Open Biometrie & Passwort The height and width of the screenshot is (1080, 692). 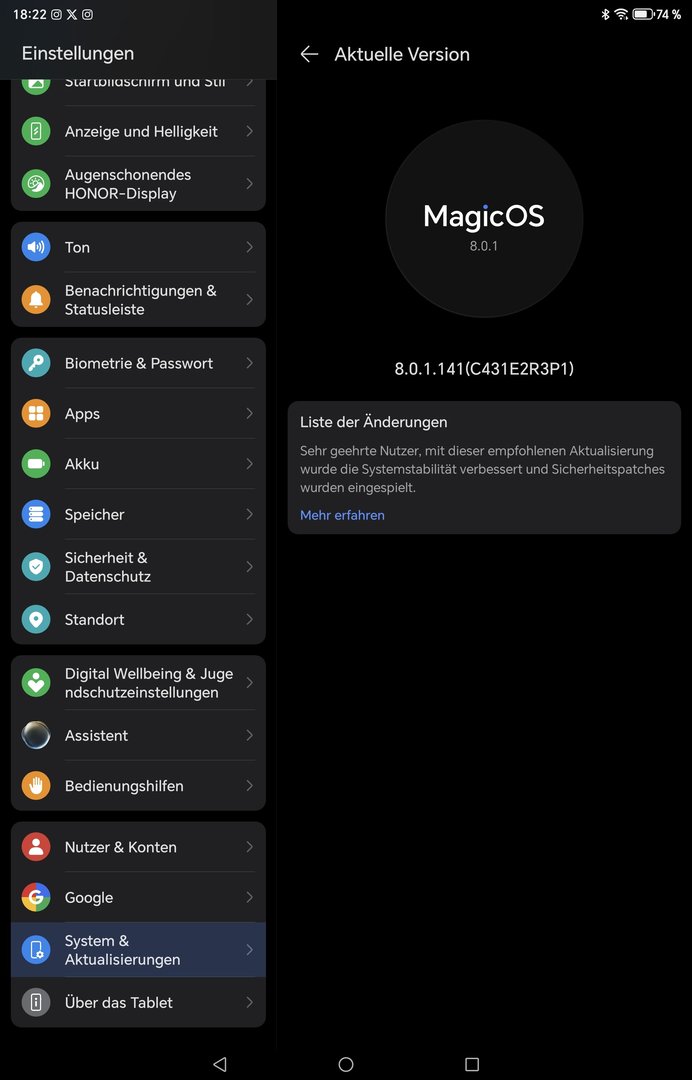coord(140,363)
